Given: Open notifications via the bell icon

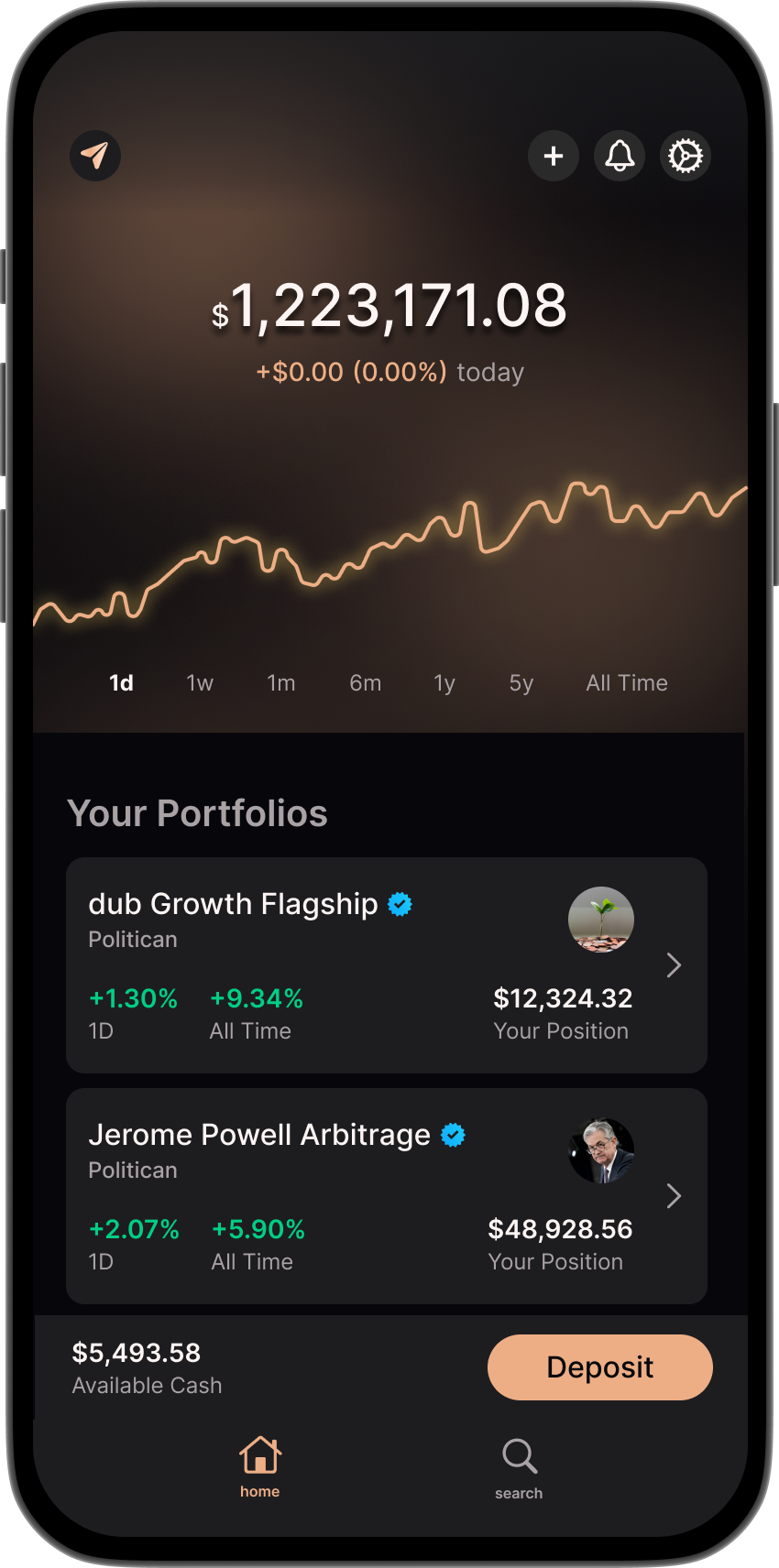Looking at the screenshot, I should [x=620, y=156].
